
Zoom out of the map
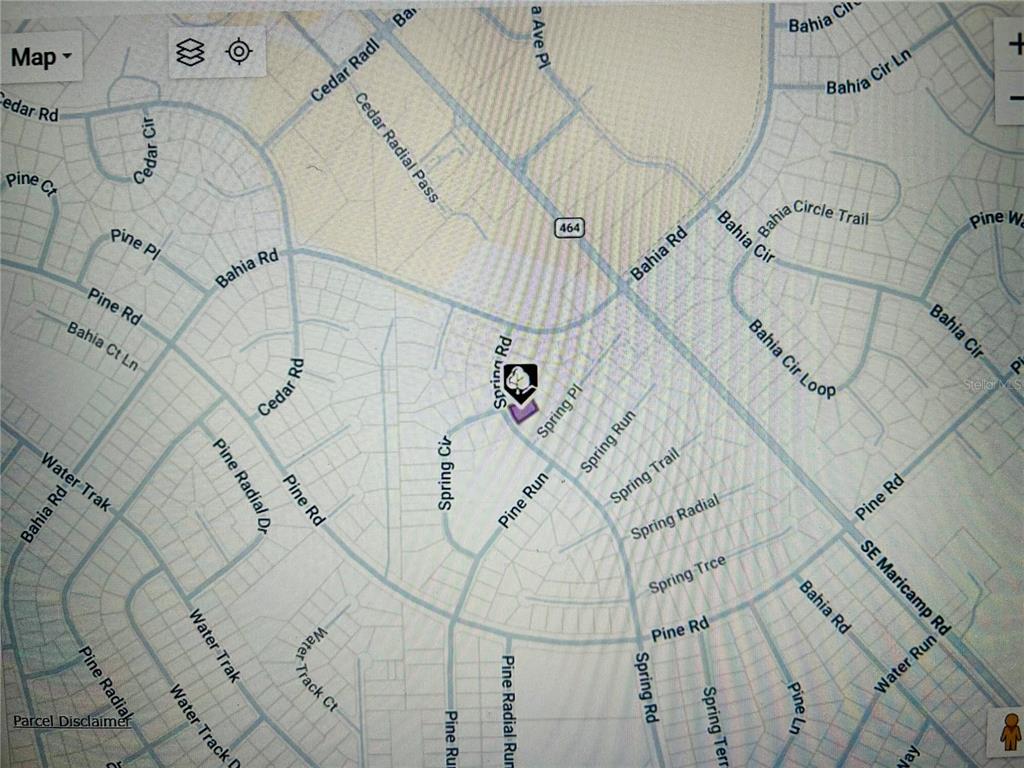(x=1013, y=98)
